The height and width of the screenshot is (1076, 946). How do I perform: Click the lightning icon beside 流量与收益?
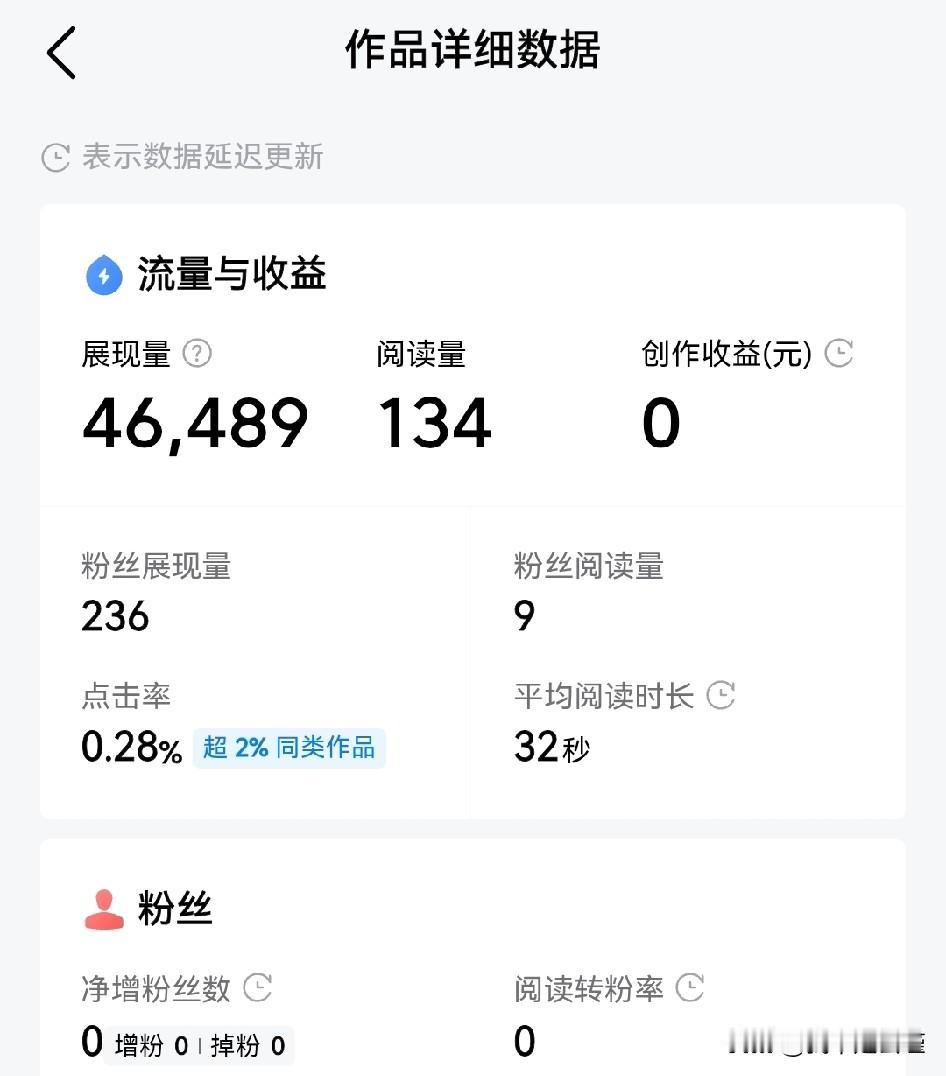tap(103, 274)
